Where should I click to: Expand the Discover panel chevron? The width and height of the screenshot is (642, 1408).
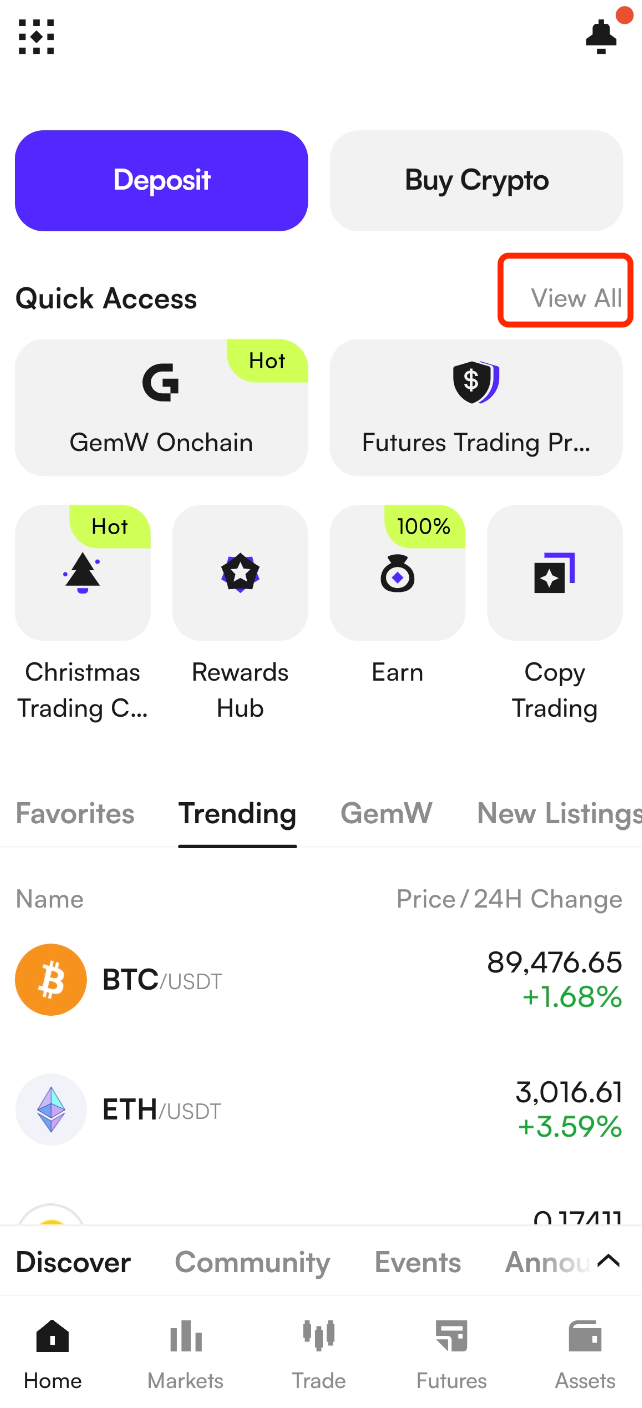click(608, 1261)
